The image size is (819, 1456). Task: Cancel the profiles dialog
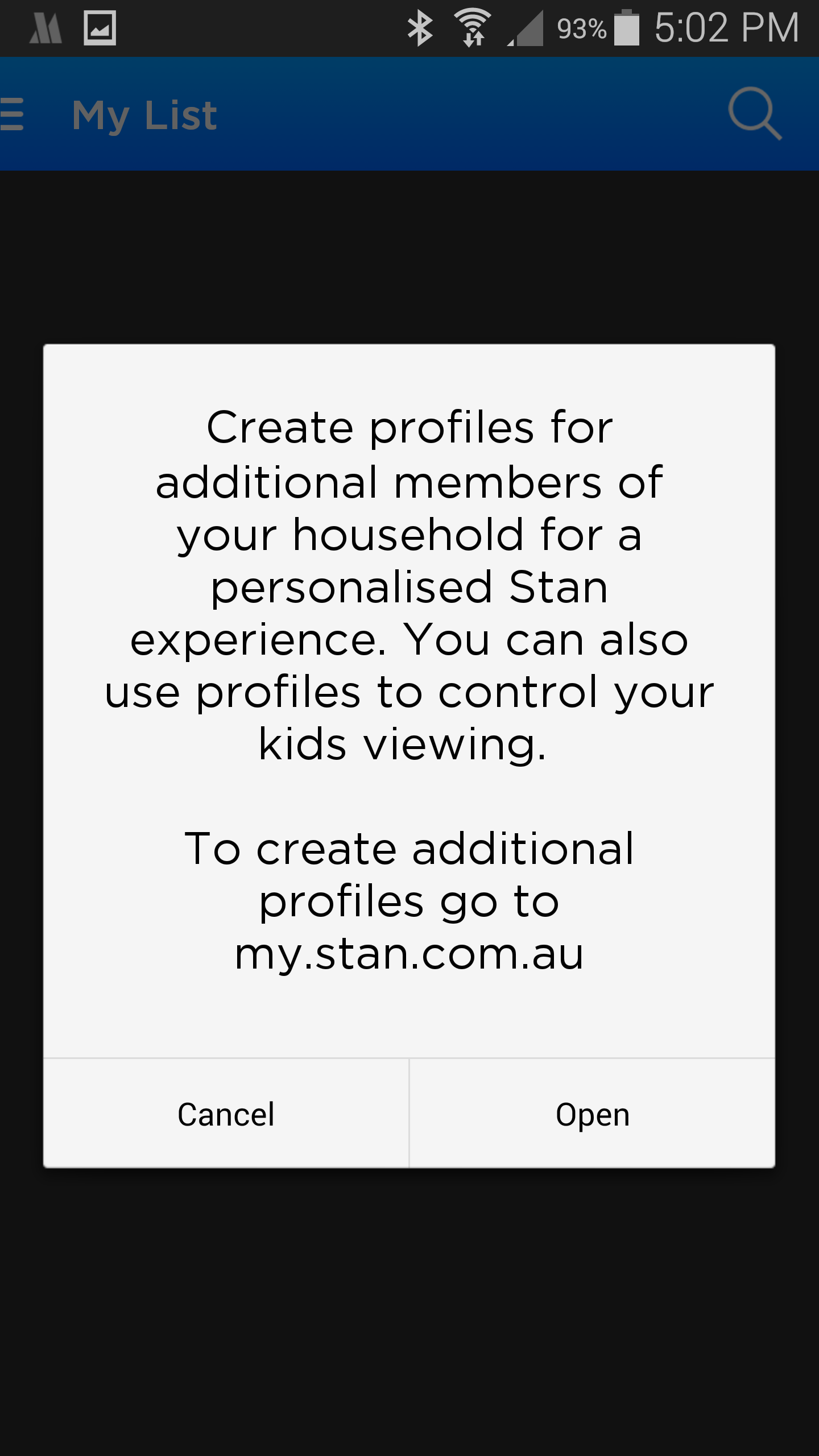pos(226,1114)
